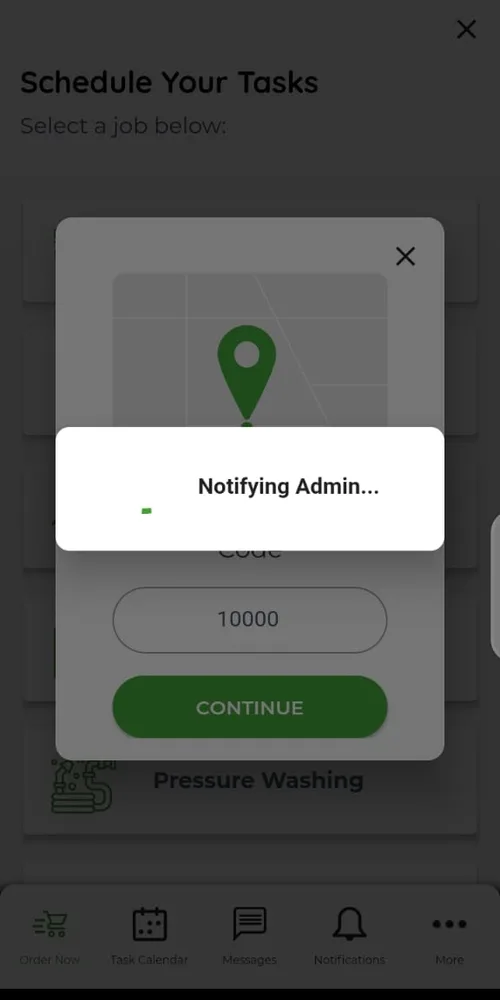Tap the code field showing 10000
This screenshot has height=1000, width=500.
[249, 620]
